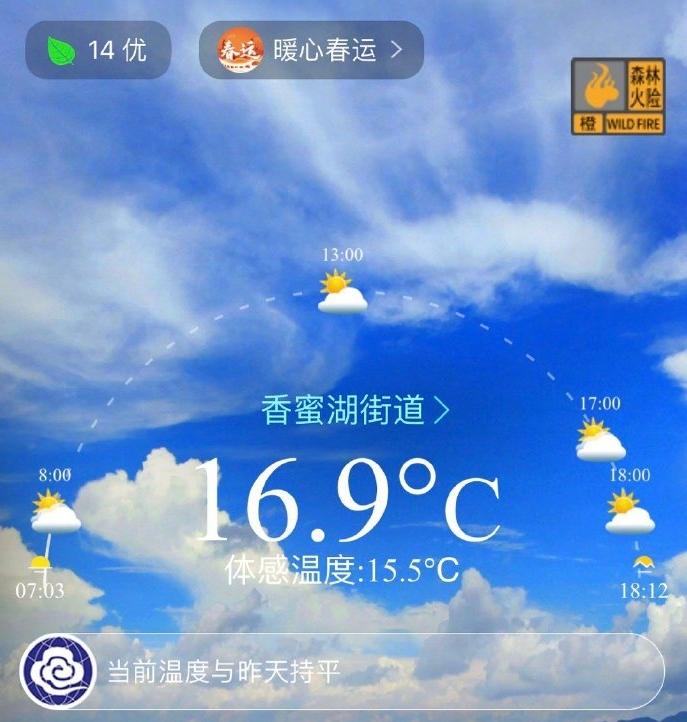Open the air quality 14 优 chip

point(97,50)
